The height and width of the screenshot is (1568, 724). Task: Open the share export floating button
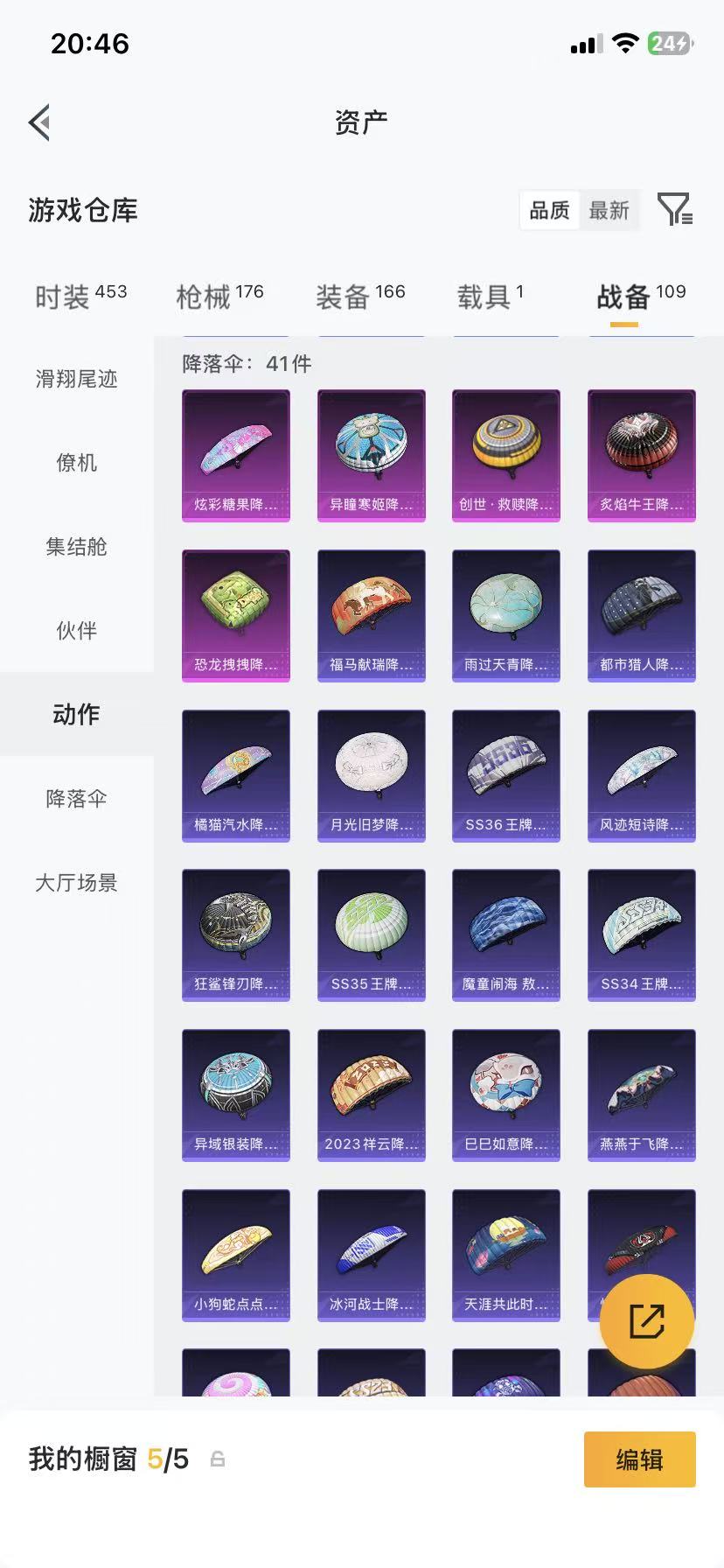pos(645,1320)
